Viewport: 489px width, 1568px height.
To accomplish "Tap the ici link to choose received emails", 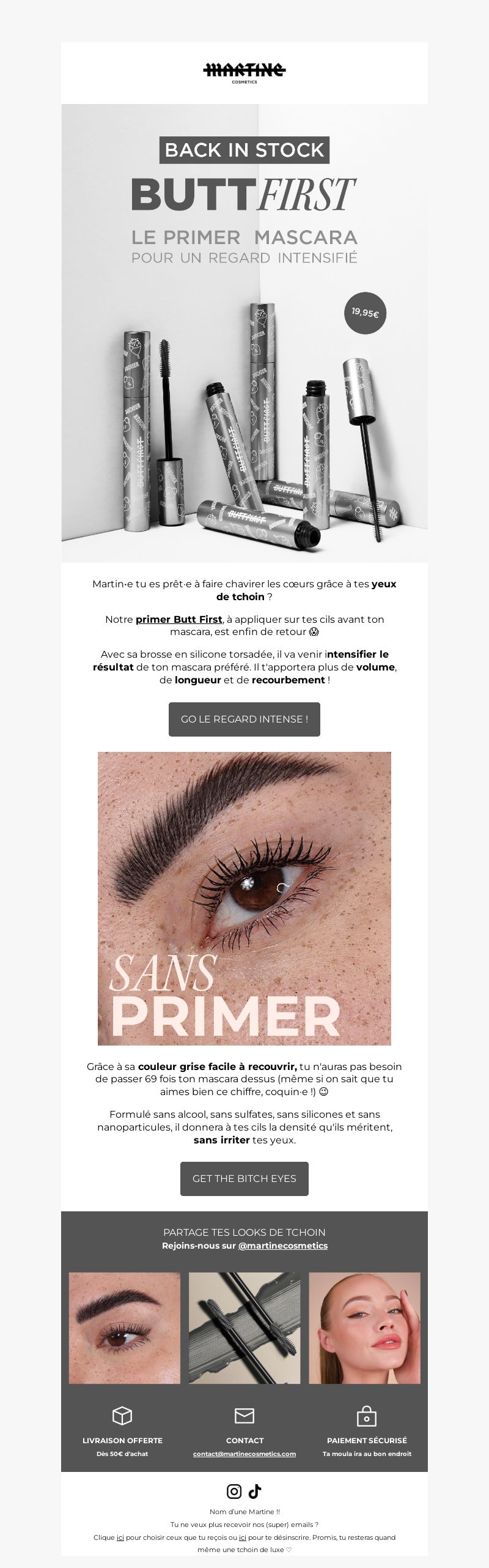I will [120, 1537].
